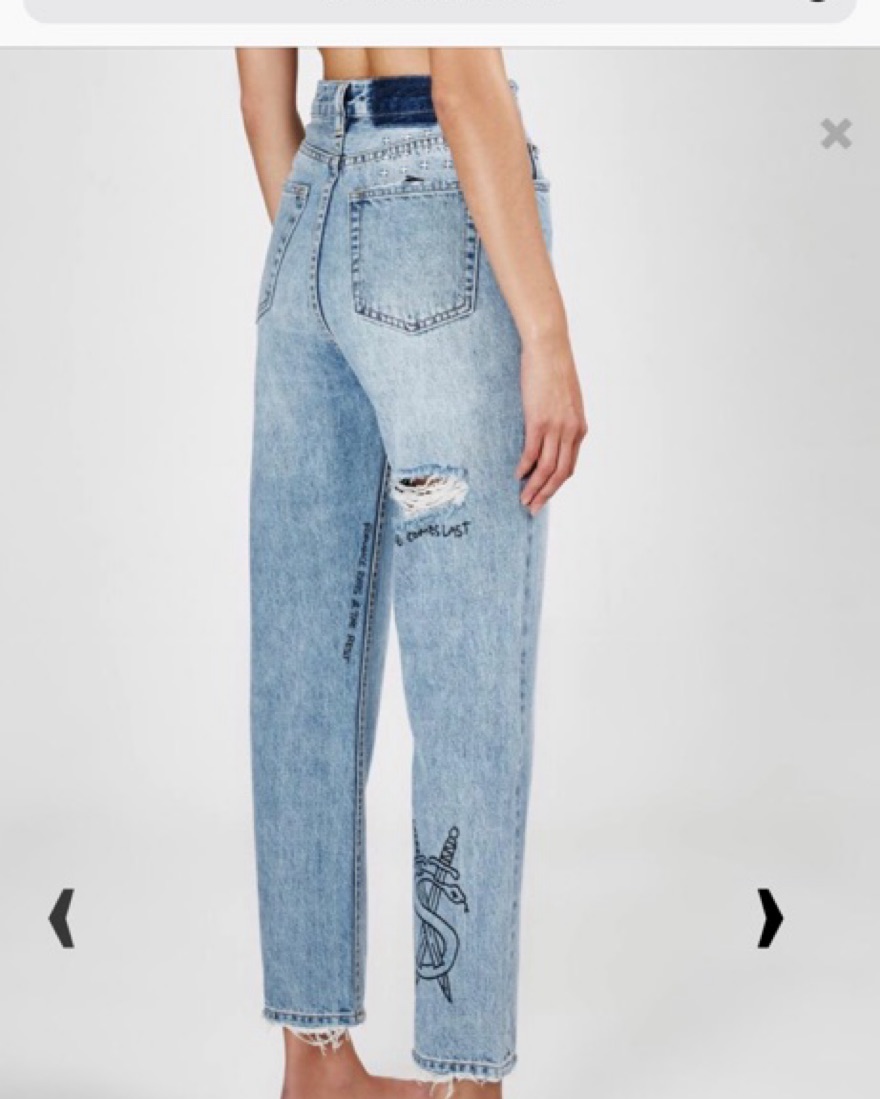880x1099 pixels.
Task: Close the product image viewer
Action: pyautogui.click(x=836, y=134)
